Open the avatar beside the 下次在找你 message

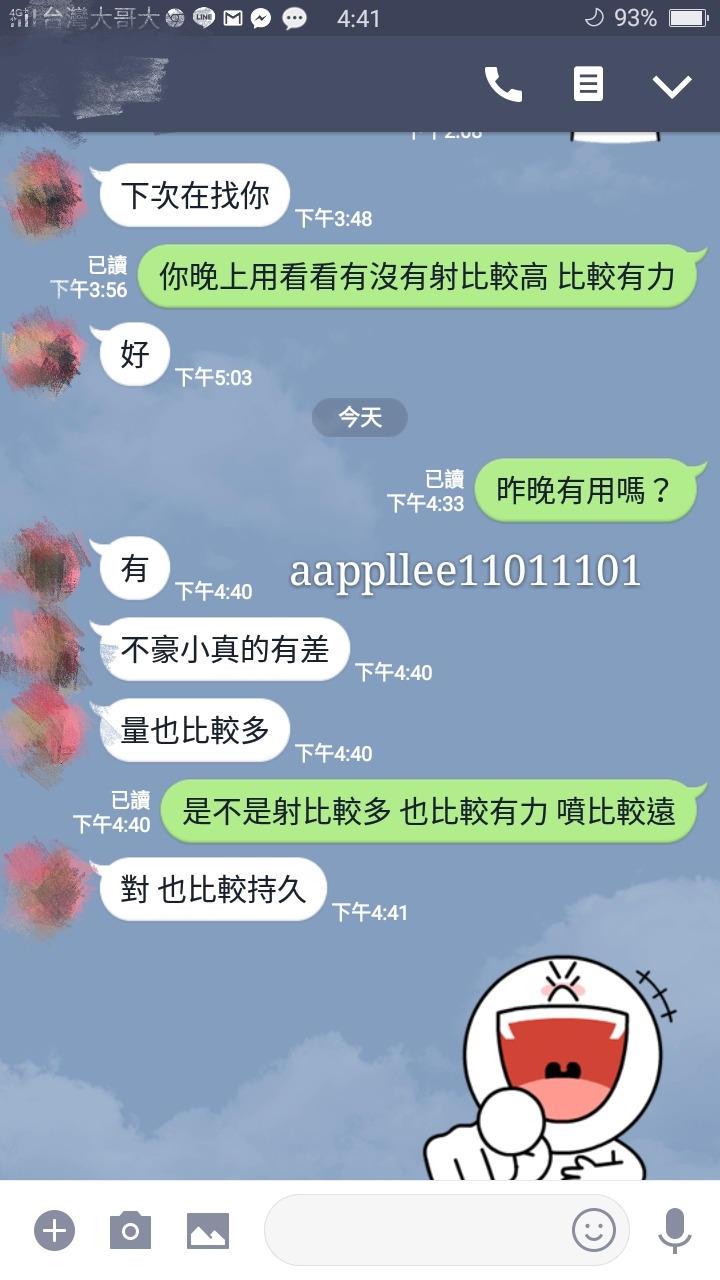tap(47, 193)
